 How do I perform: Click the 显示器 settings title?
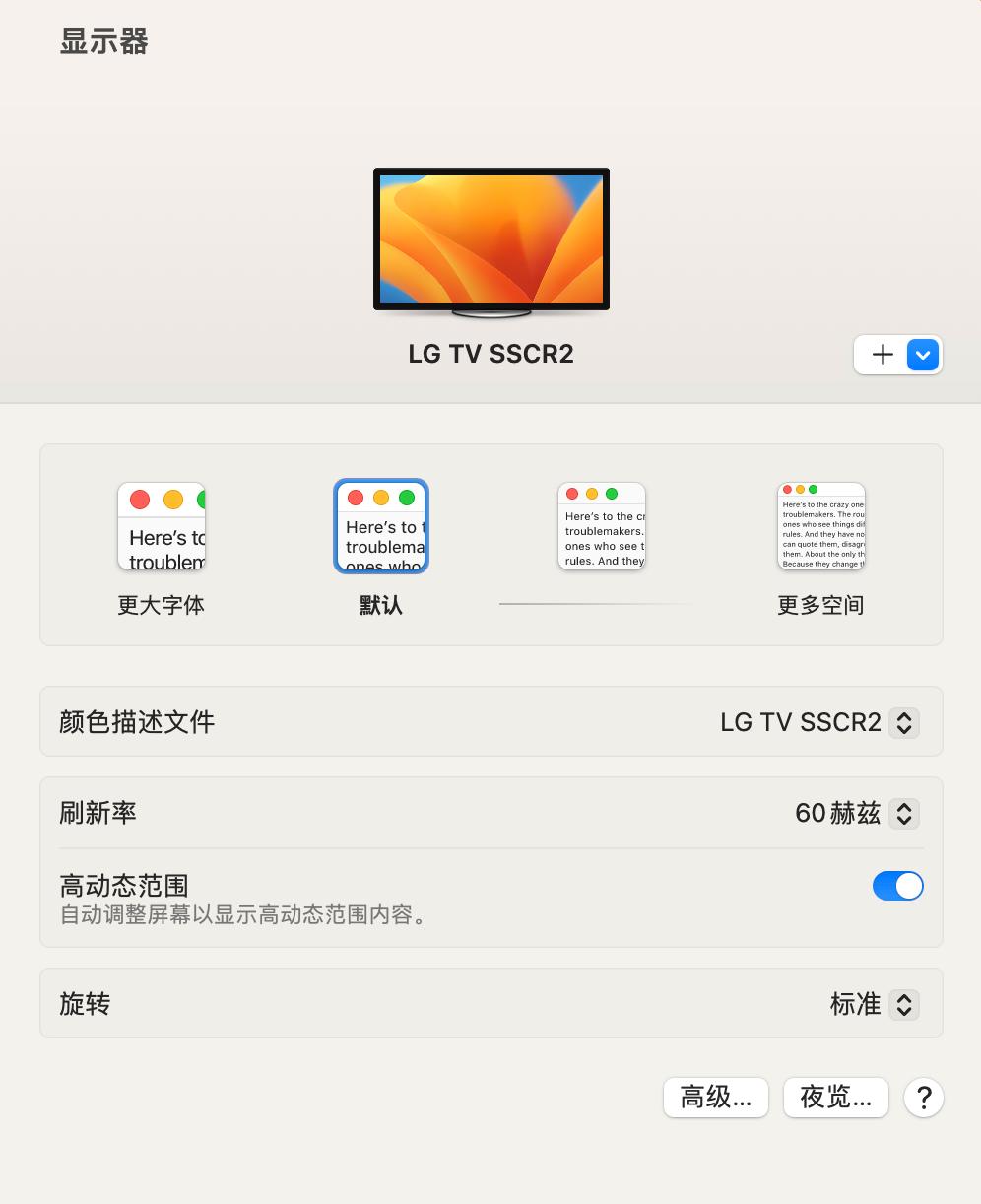tap(102, 41)
